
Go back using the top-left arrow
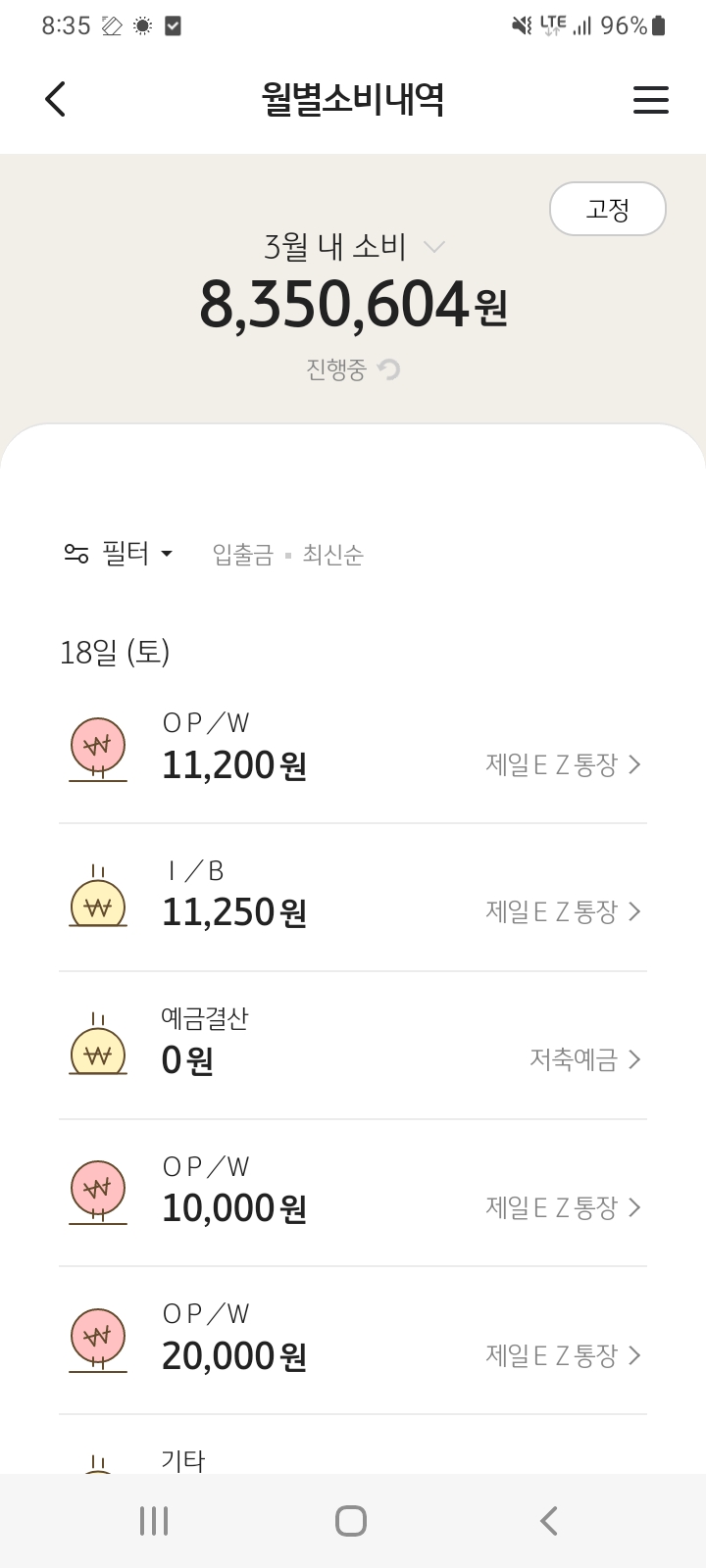[x=56, y=99]
